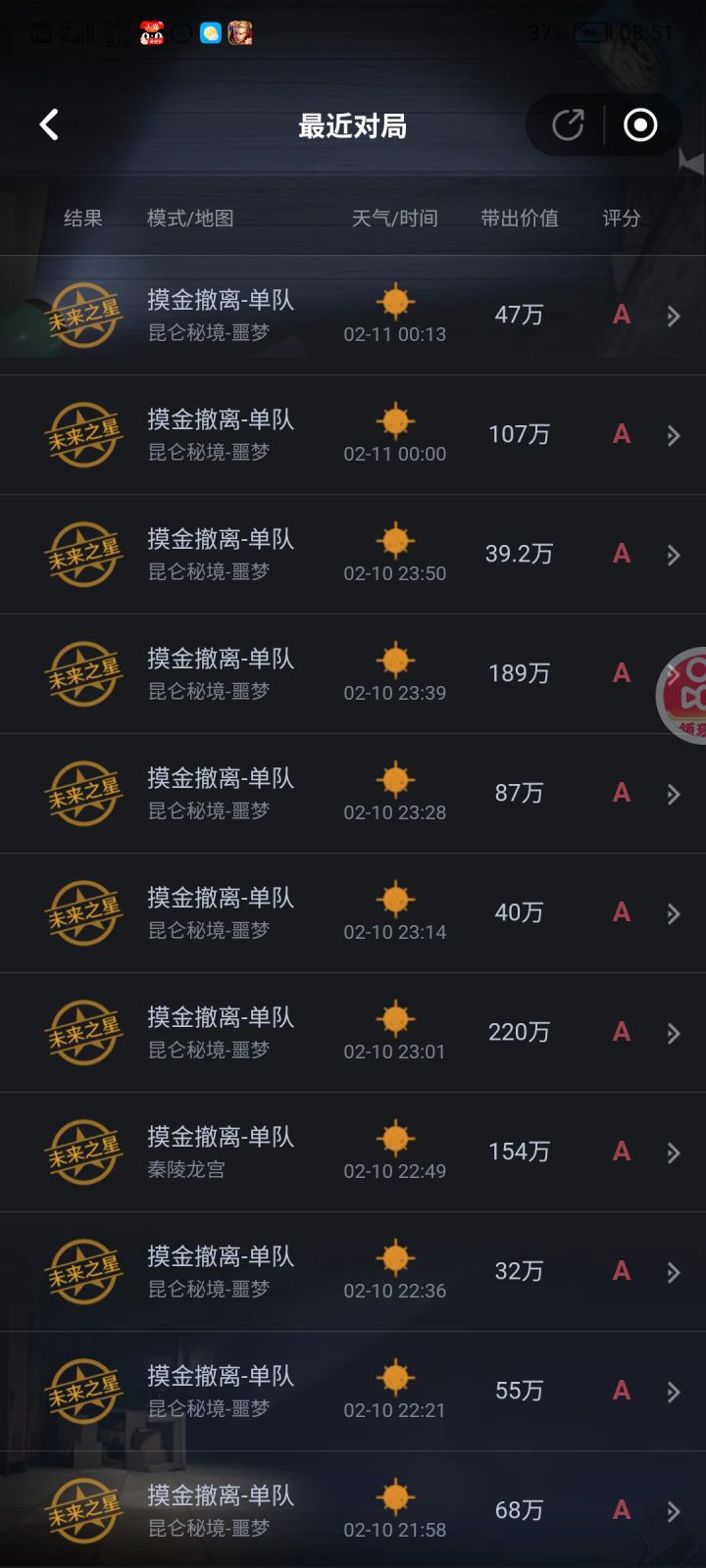The height and width of the screenshot is (1568, 706).
Task: Tap the floating Kuaishou icon on the right edge
Action: tap(686, 694)
